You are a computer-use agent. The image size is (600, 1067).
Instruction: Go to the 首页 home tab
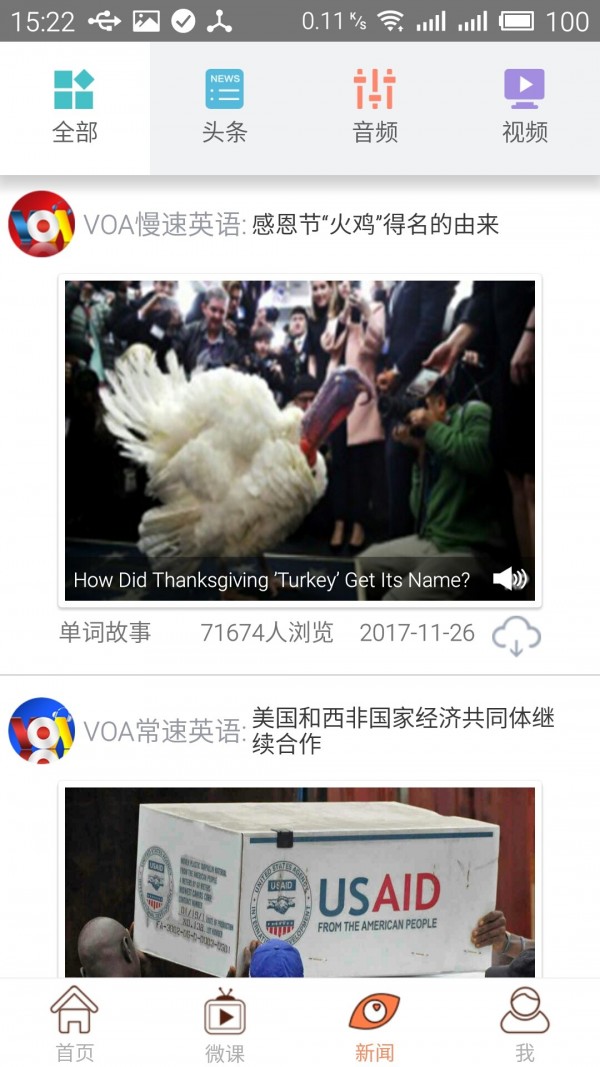75,1024
